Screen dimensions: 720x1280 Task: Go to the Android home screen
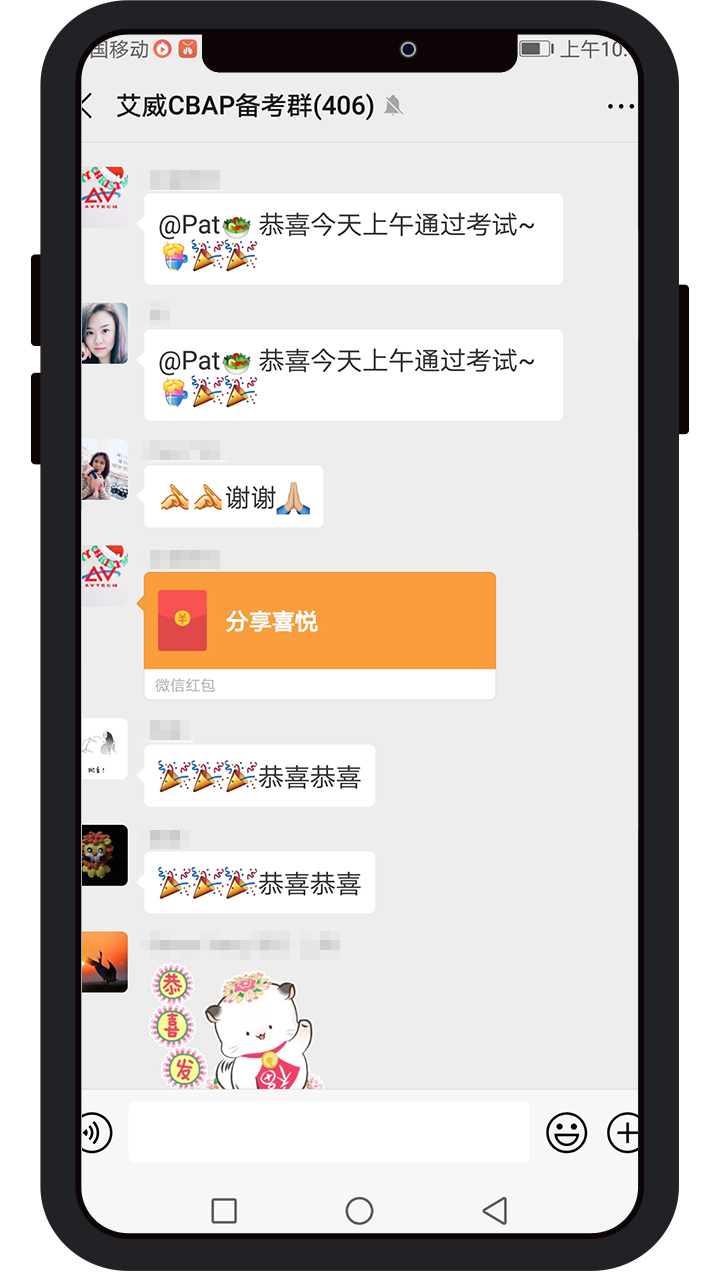point(359,1211)
